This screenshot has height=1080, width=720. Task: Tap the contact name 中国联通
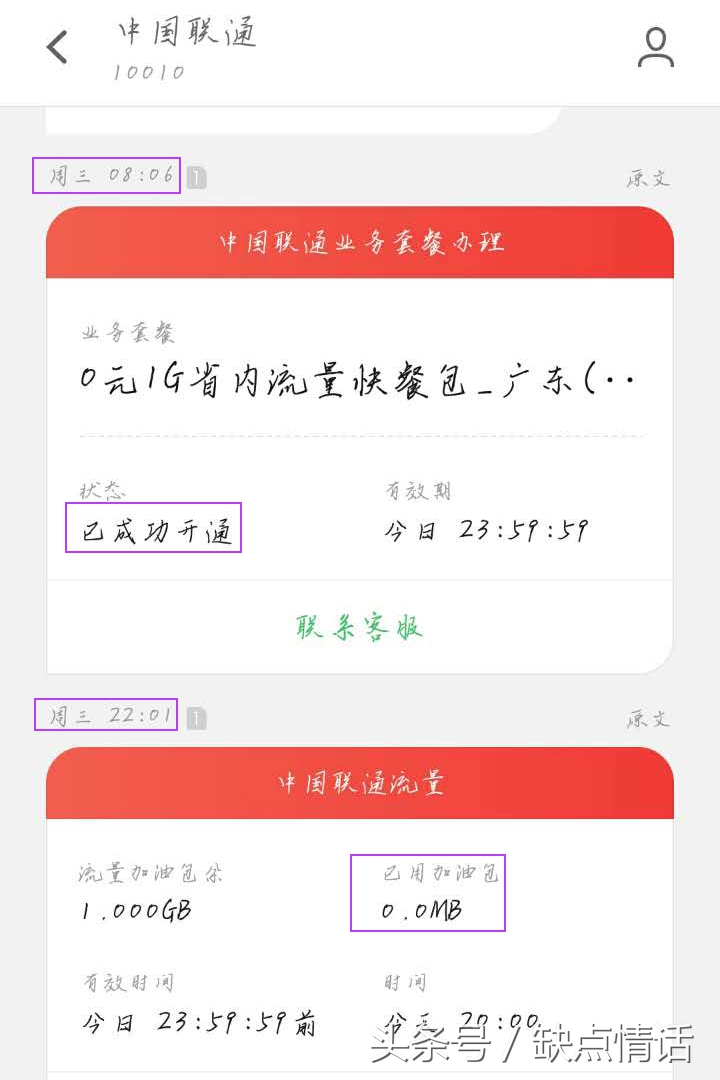pos(185,33)
